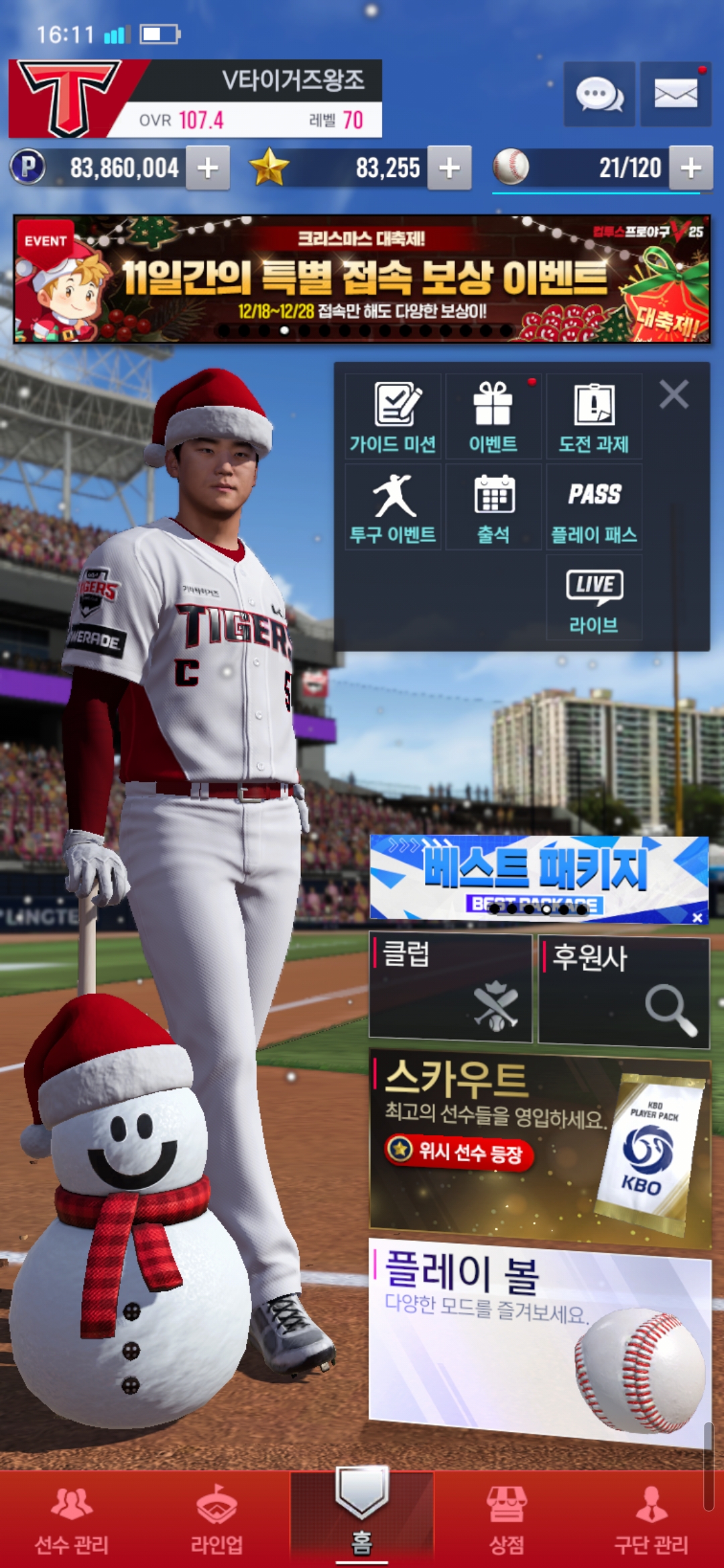Open 라이브 LIVE menu
Image resolution: width=724 pixels, height=1568 pixels.
[x=594, y=598]
